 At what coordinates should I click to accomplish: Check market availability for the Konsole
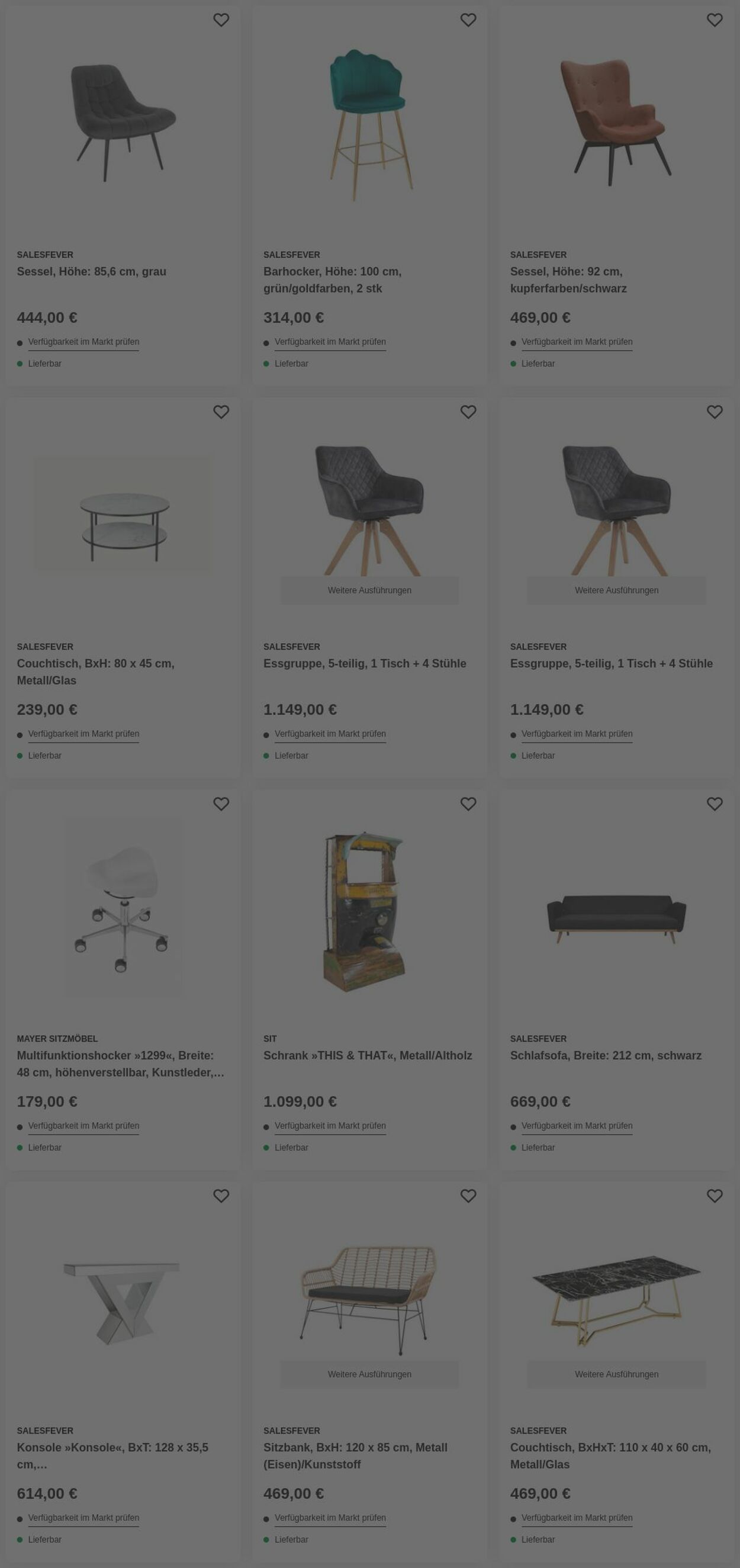[83, 1518]
